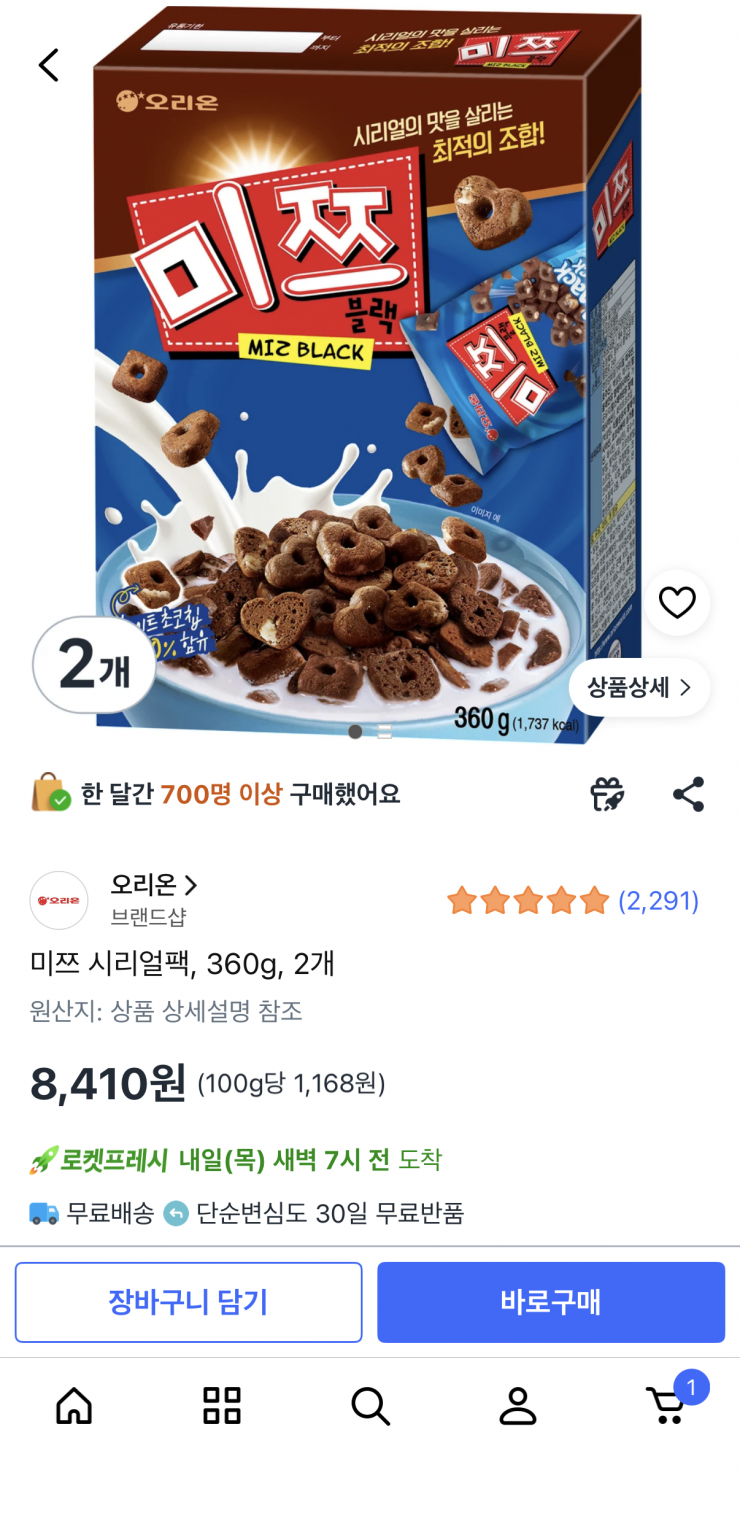The width and height of the screenshot is (740, 1516).
Task: Open 상품상세 product details
Action: coord(640,688)
